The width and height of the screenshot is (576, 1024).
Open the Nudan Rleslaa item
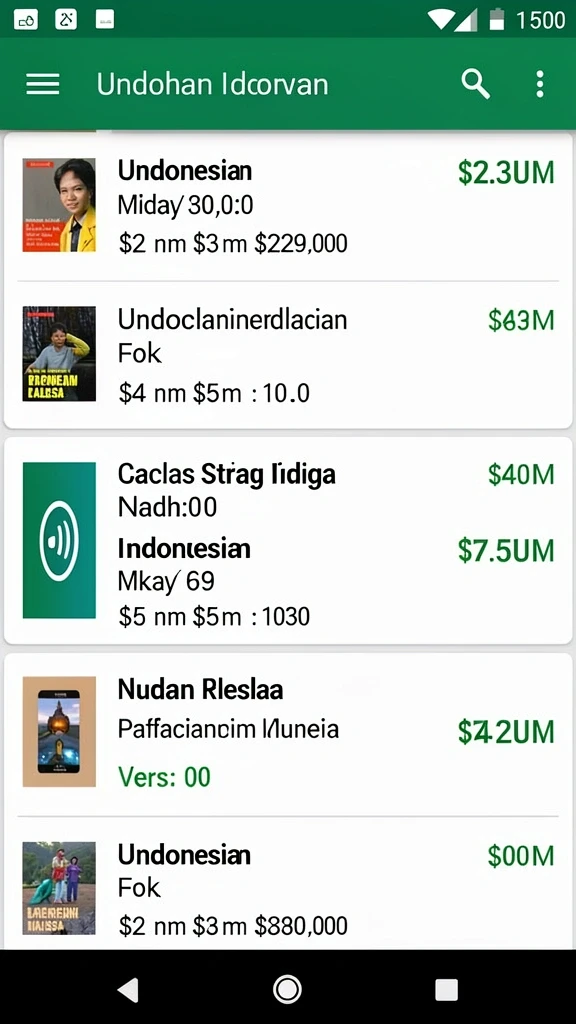(x=288, y=734)
